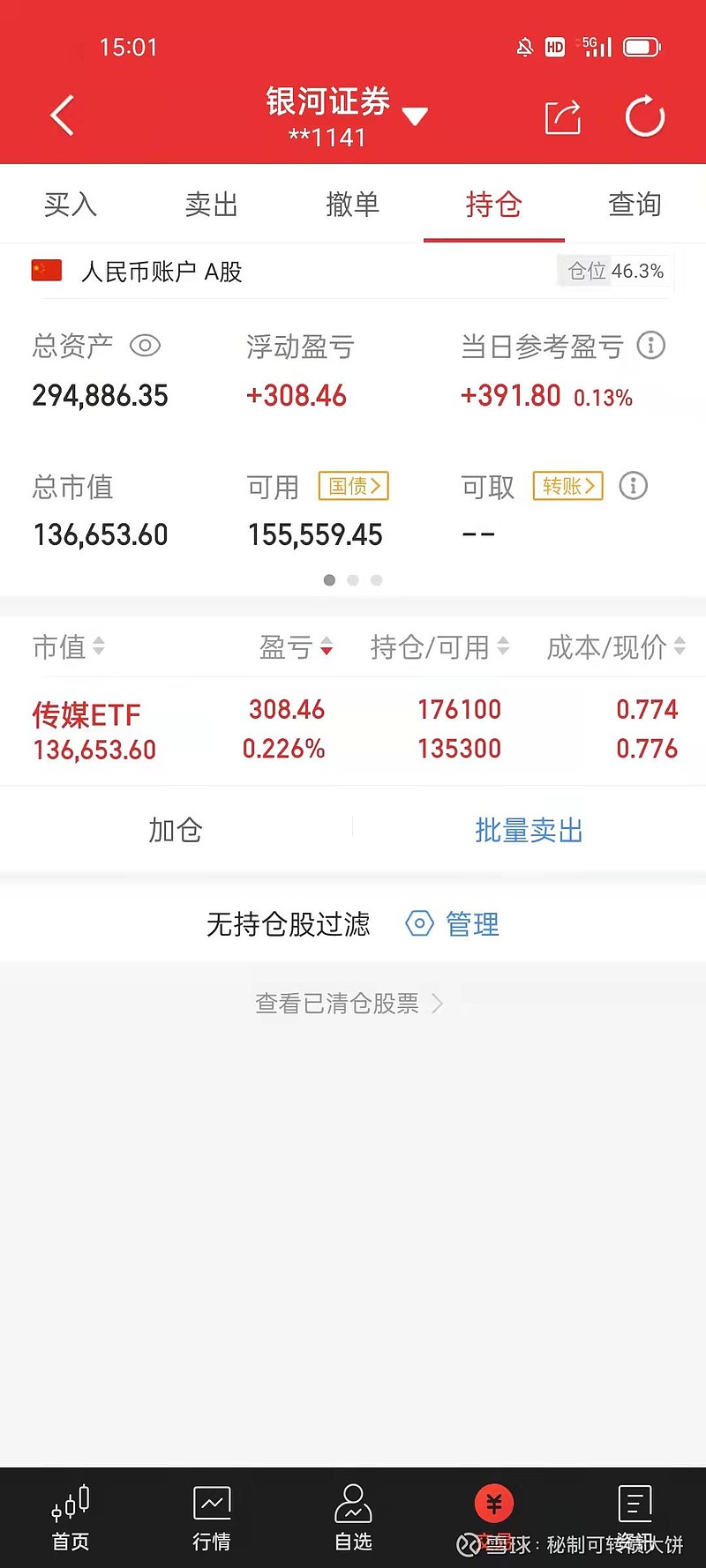Sort holdings by 盈亏
Screen dimensions: 706x1568
296,647
